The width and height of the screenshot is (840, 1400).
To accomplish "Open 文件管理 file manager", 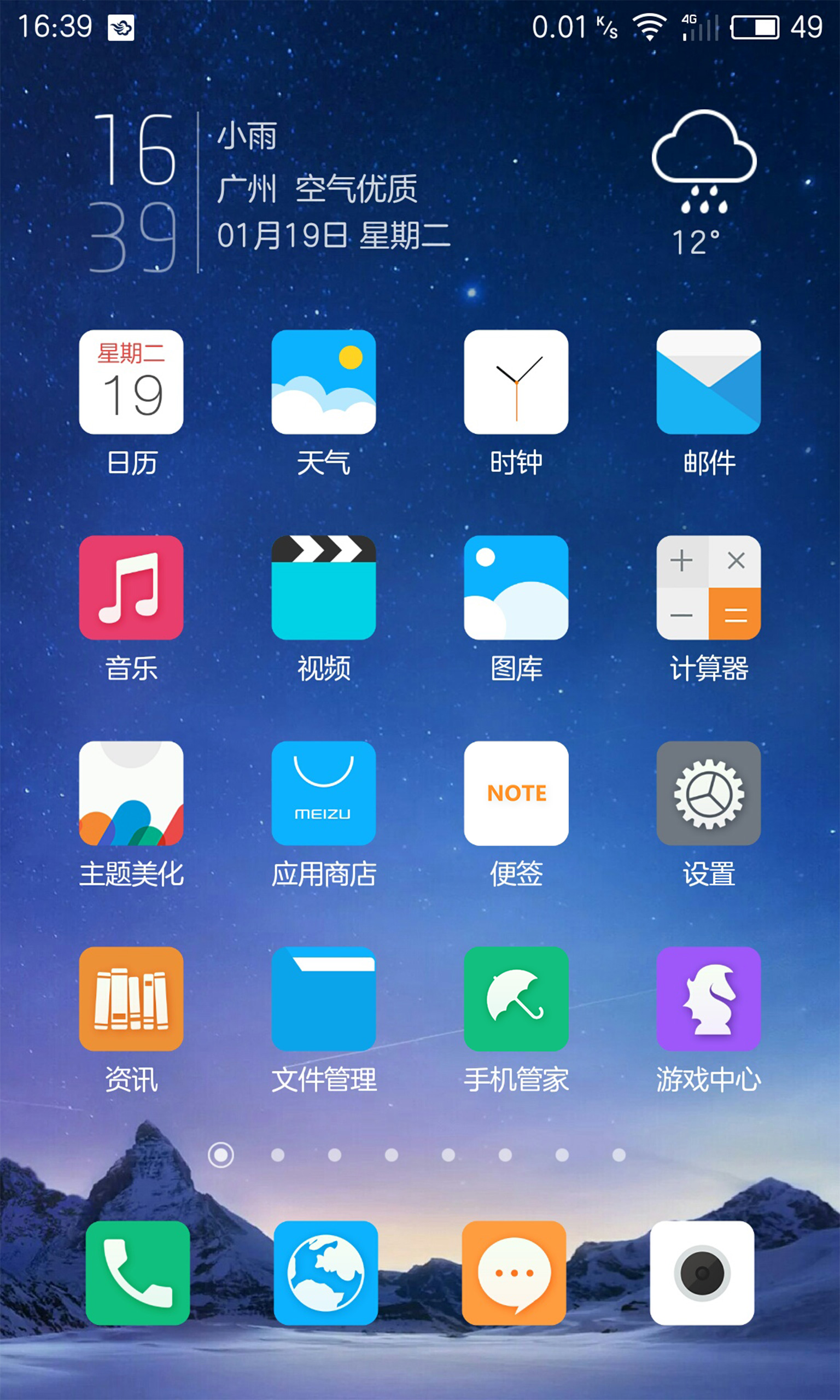I will tap(323, 998).
